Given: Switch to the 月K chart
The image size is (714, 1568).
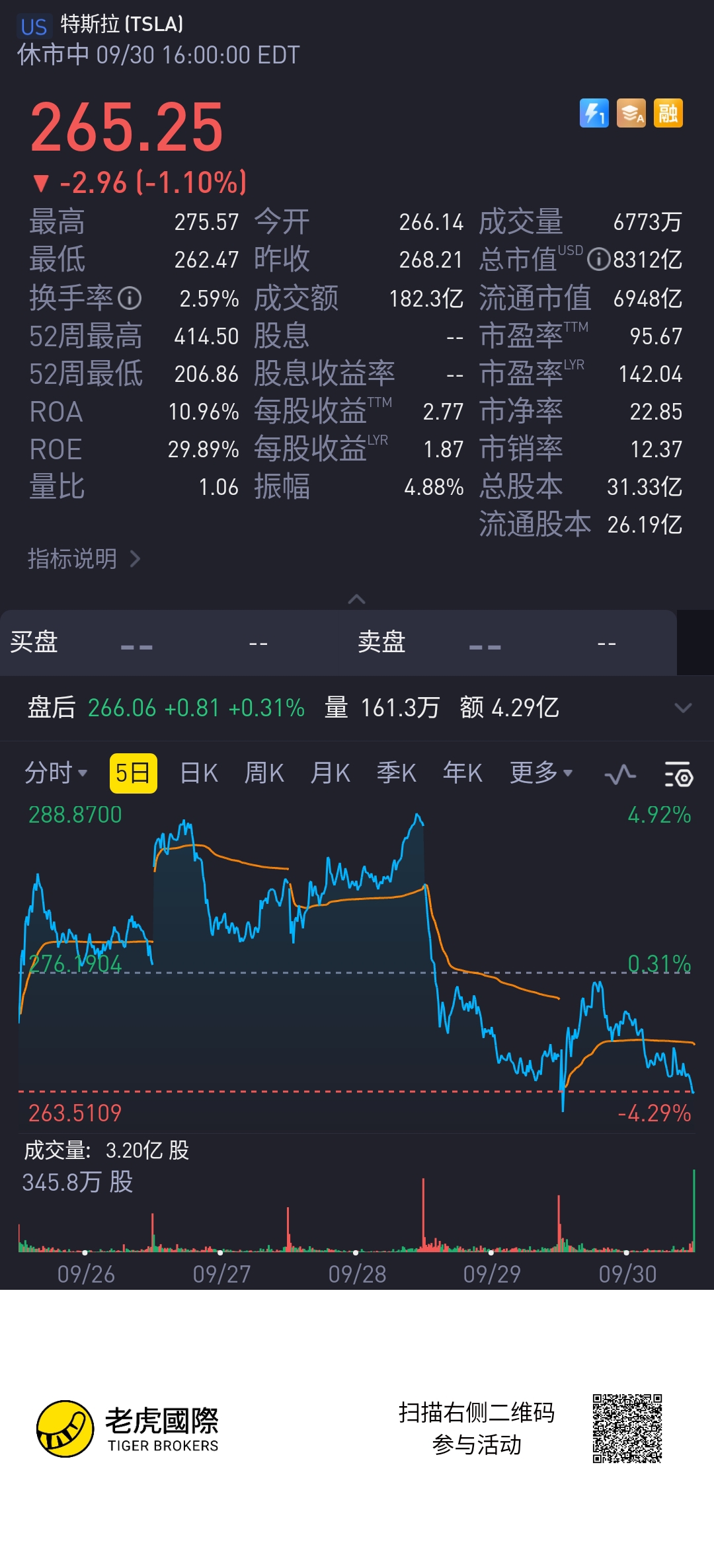Looking at the screenshot, I should 330,772.
